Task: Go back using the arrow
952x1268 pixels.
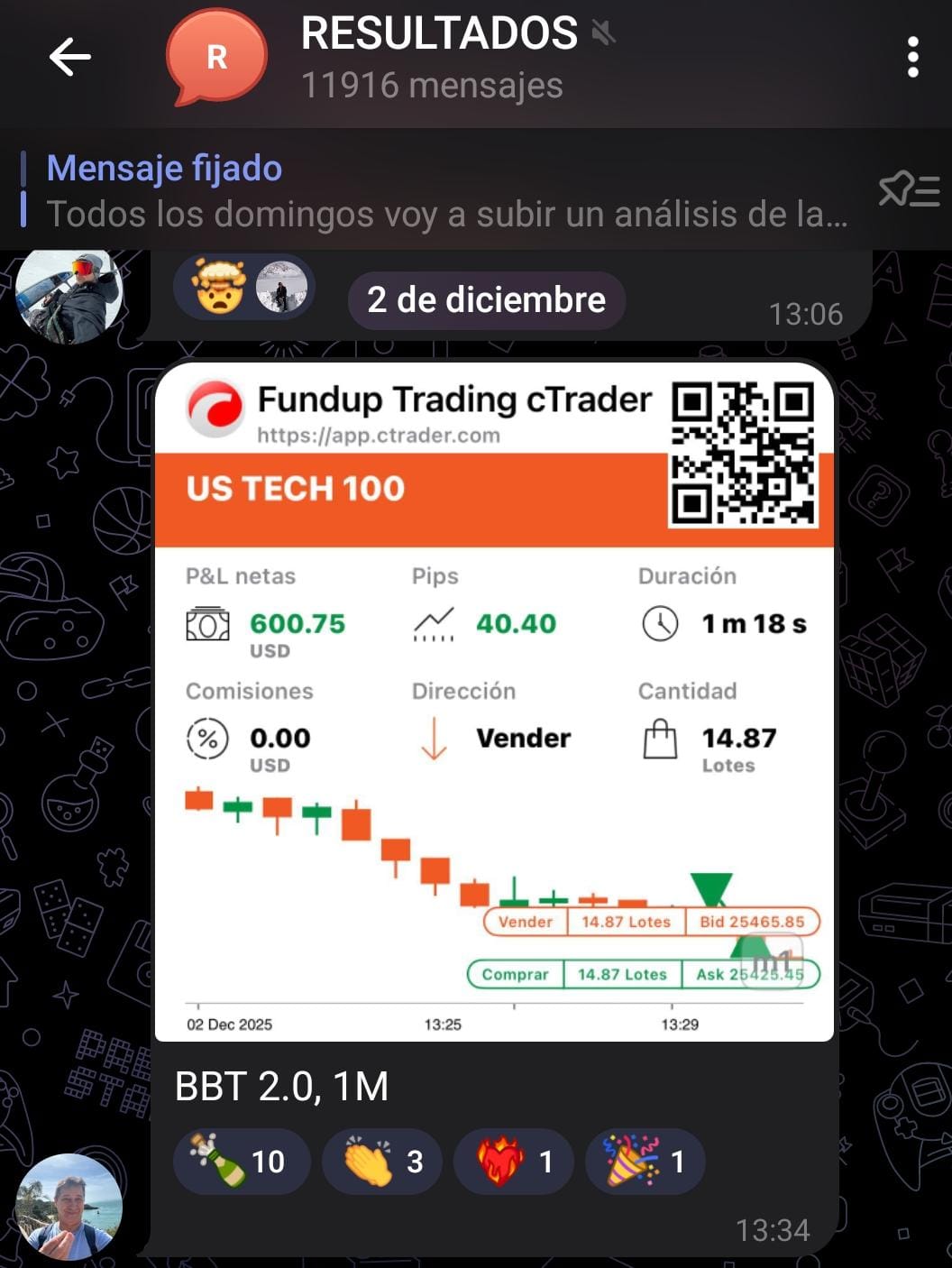Action: [69, 59]
